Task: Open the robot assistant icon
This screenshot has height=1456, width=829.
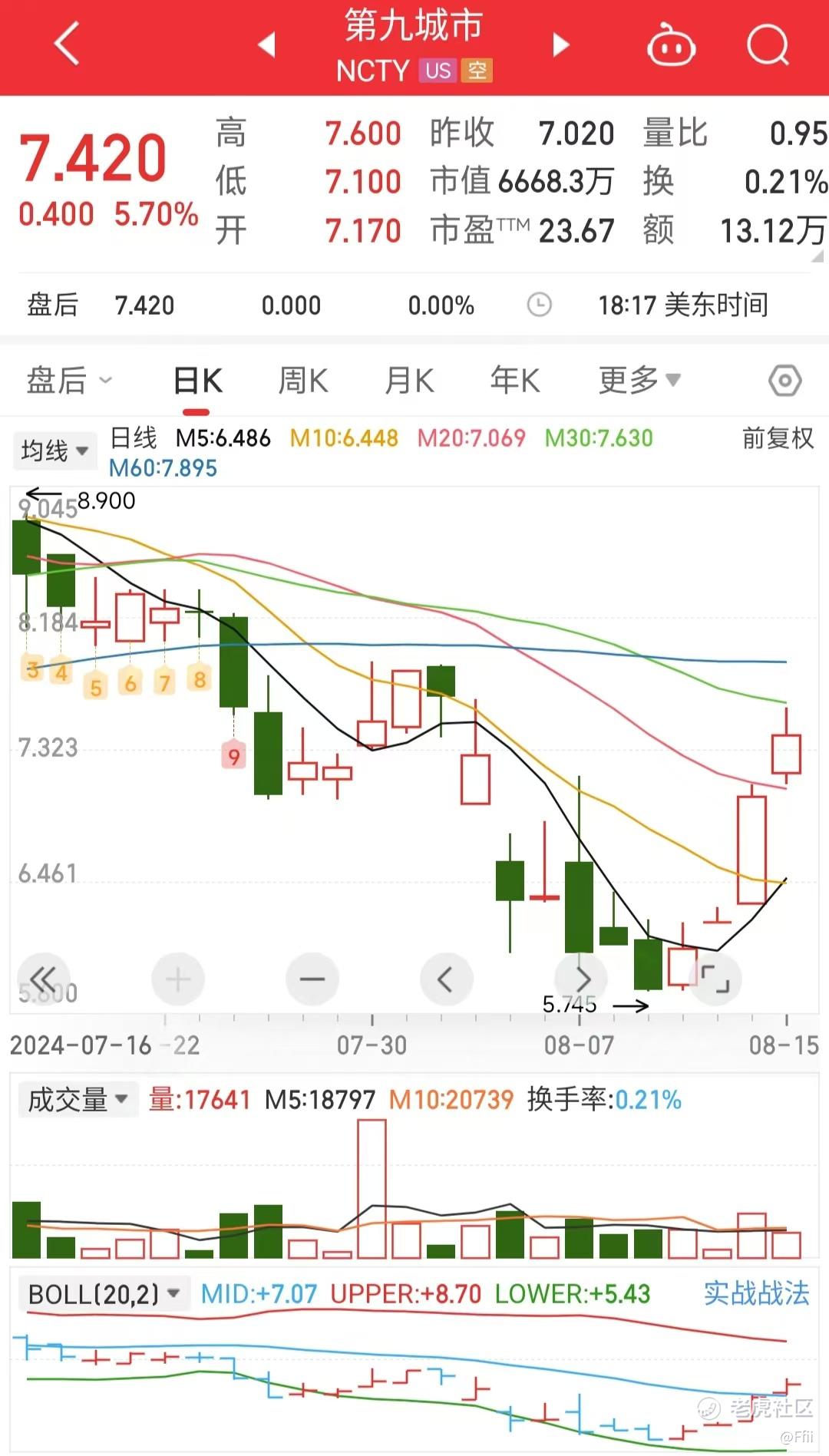Action: click(x=671, y=45)
